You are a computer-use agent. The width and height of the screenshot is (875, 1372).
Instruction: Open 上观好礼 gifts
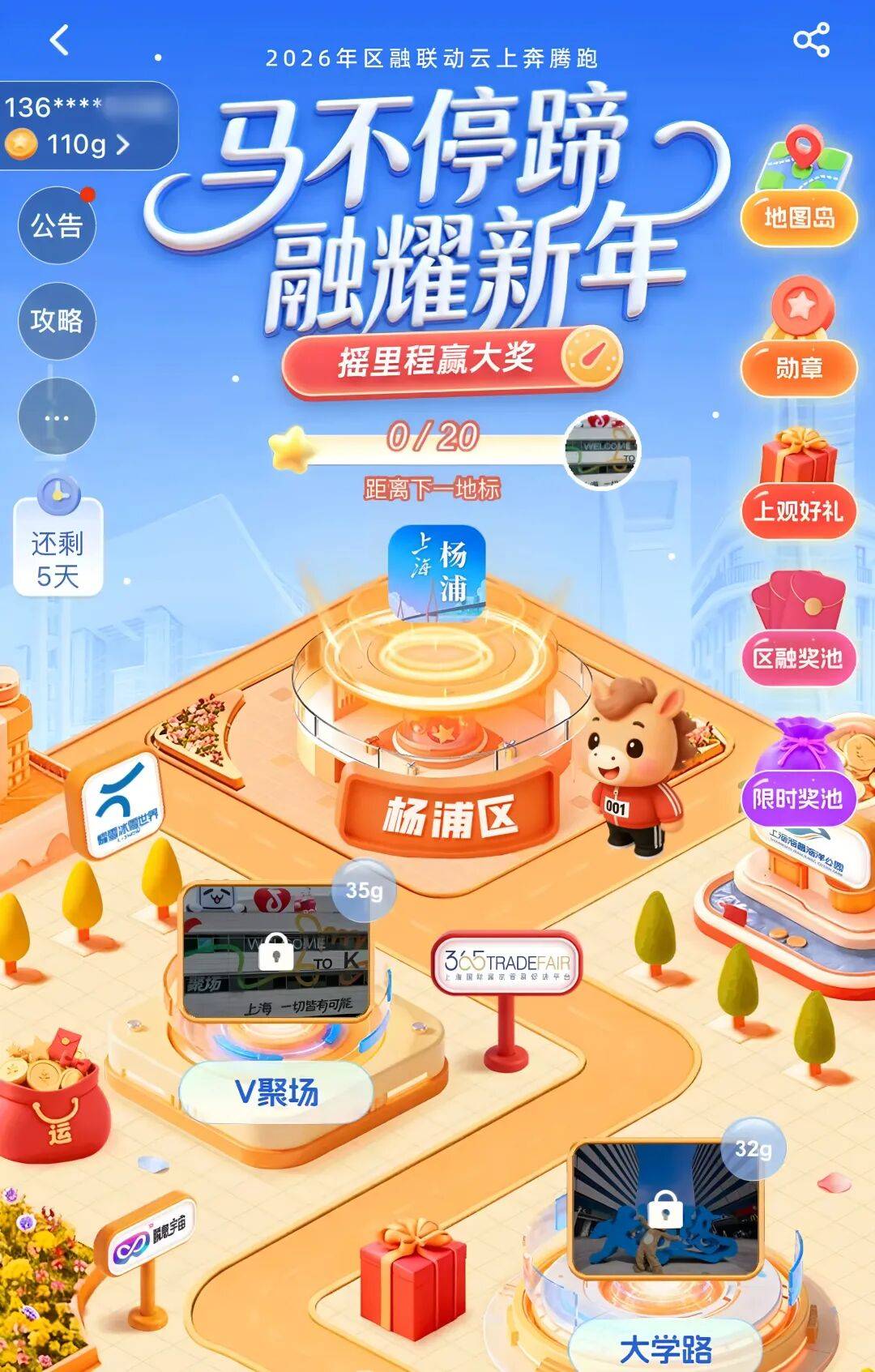[799, 510]
